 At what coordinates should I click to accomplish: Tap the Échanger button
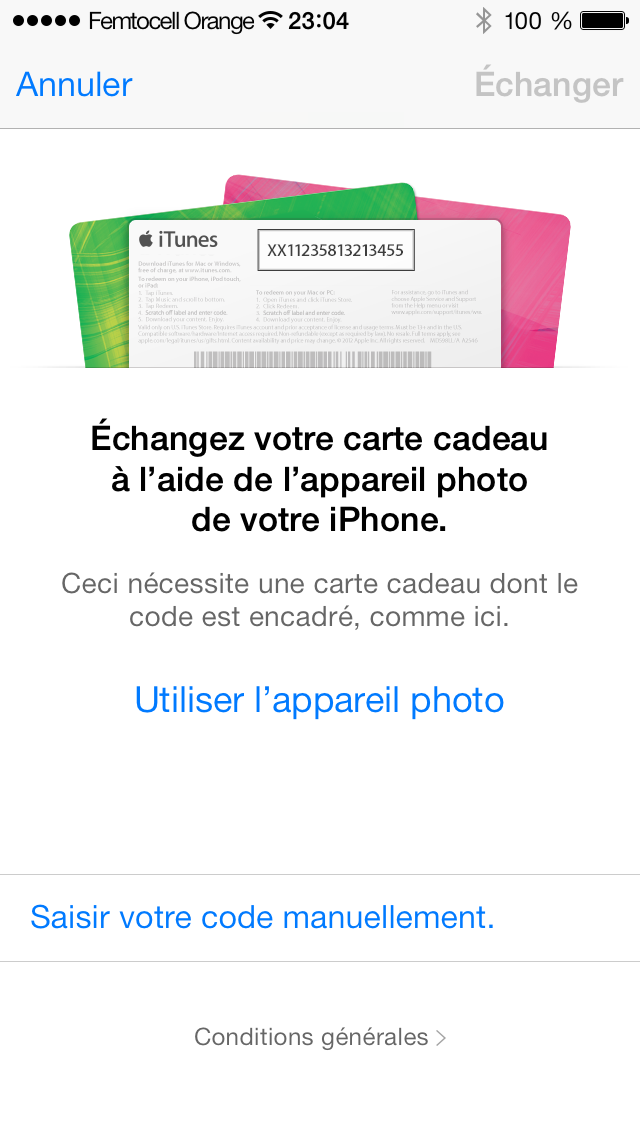click(x=549, y=85)
